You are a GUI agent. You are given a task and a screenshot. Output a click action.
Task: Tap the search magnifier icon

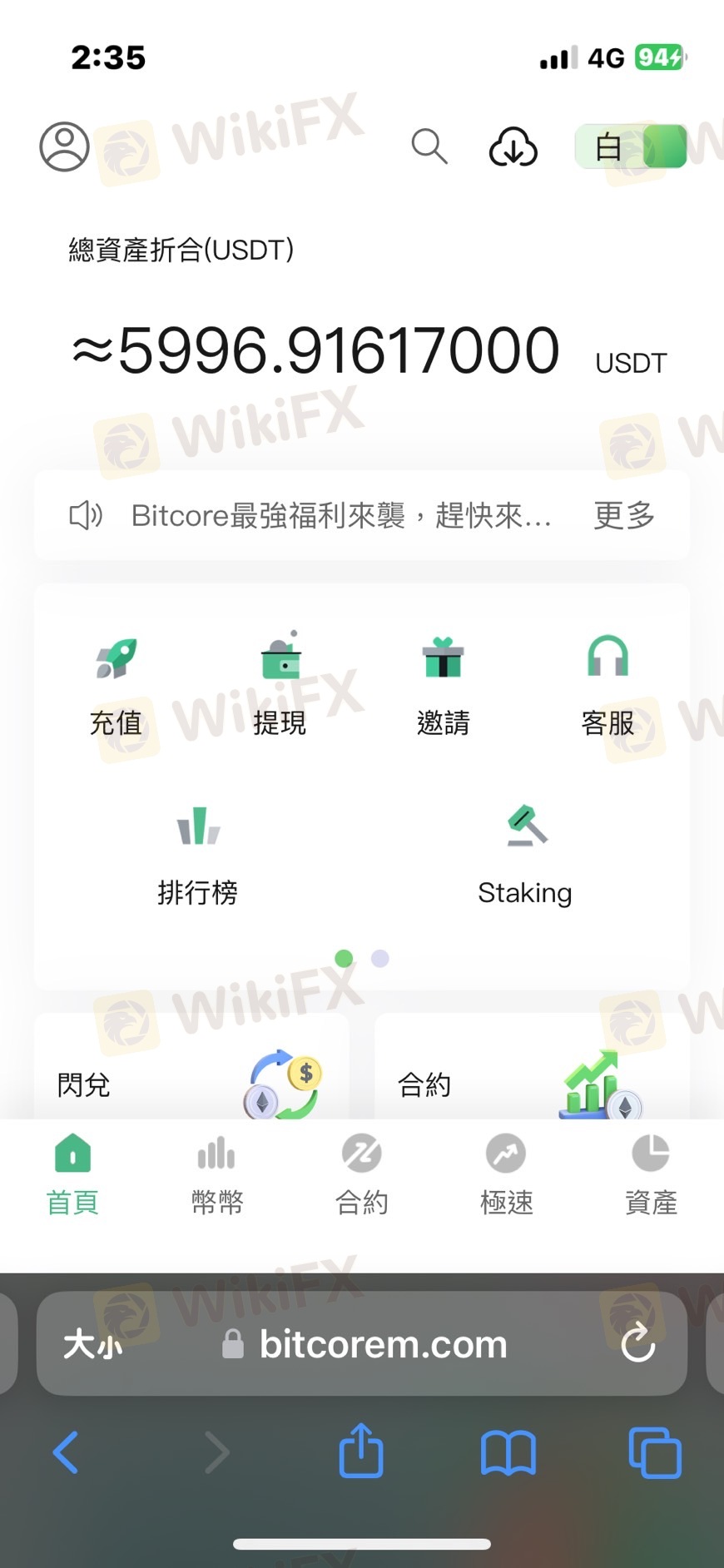429,146
